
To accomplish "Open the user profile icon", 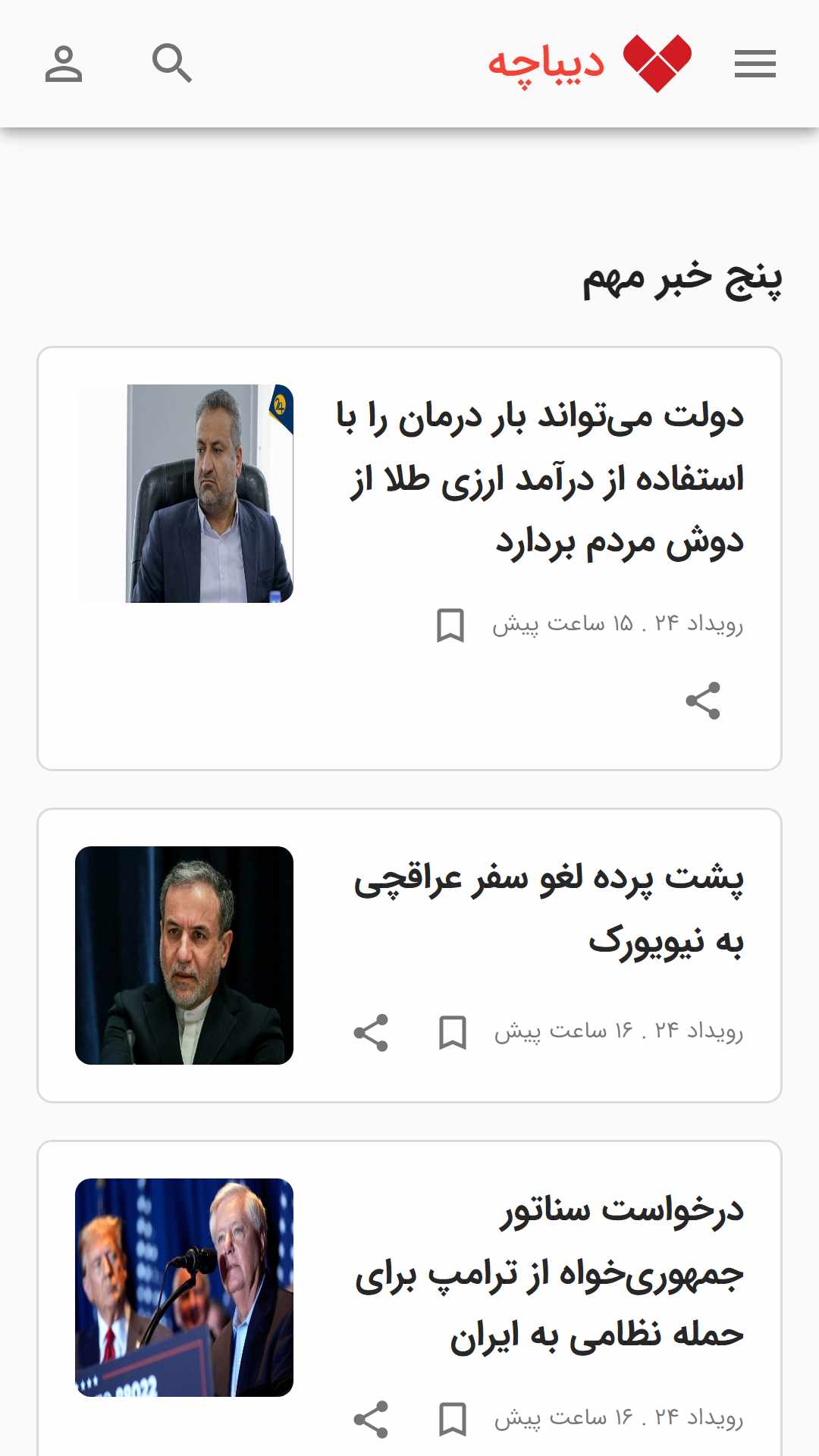I will [64, 64].
